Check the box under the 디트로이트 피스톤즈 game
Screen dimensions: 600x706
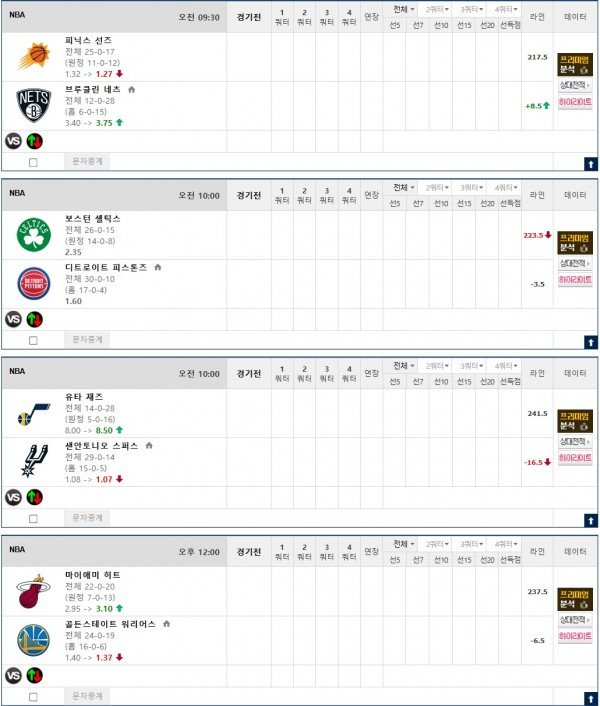(x=33, y=341)
